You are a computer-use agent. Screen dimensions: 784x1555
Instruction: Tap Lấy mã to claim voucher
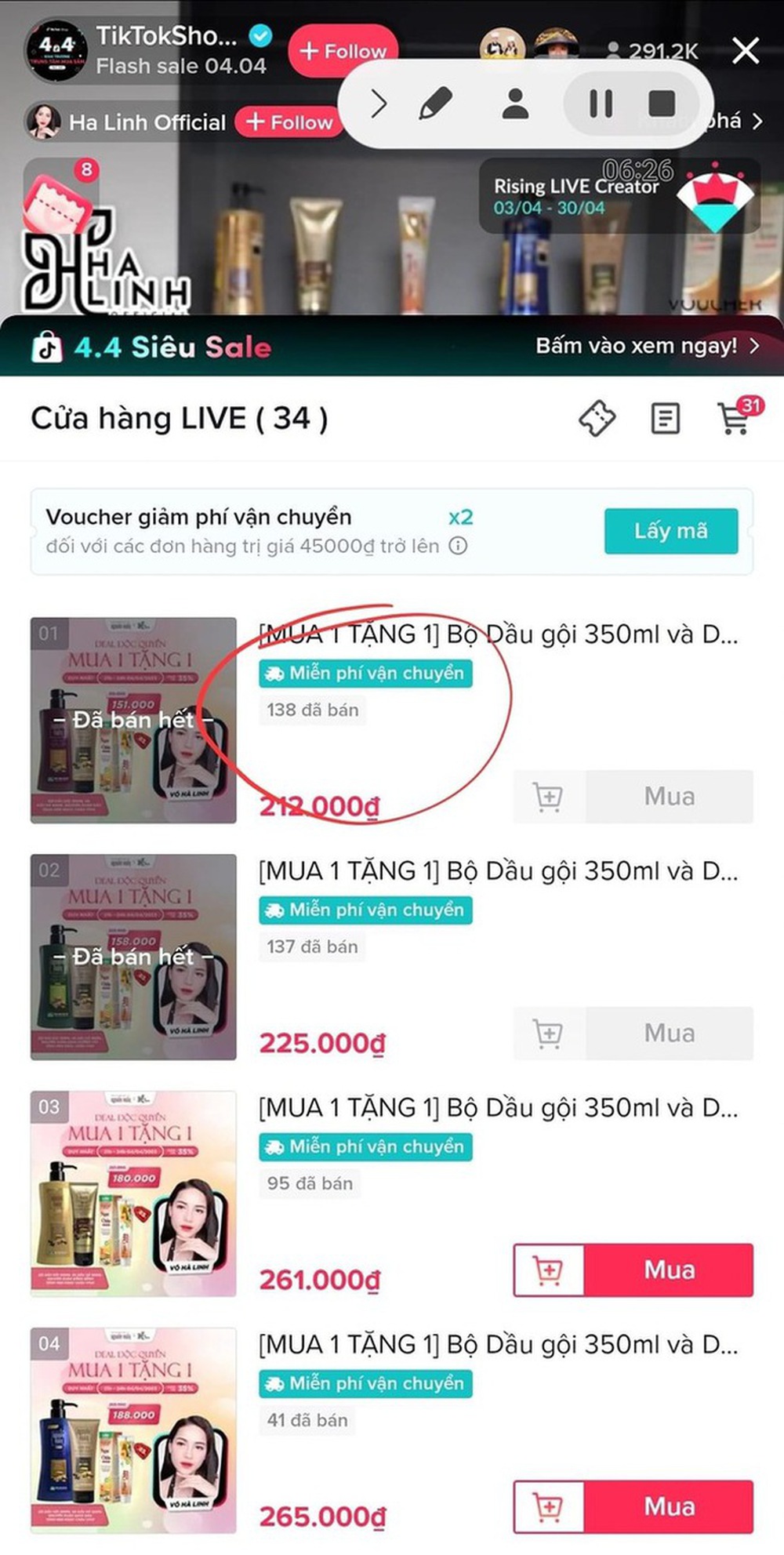point(670,531)
